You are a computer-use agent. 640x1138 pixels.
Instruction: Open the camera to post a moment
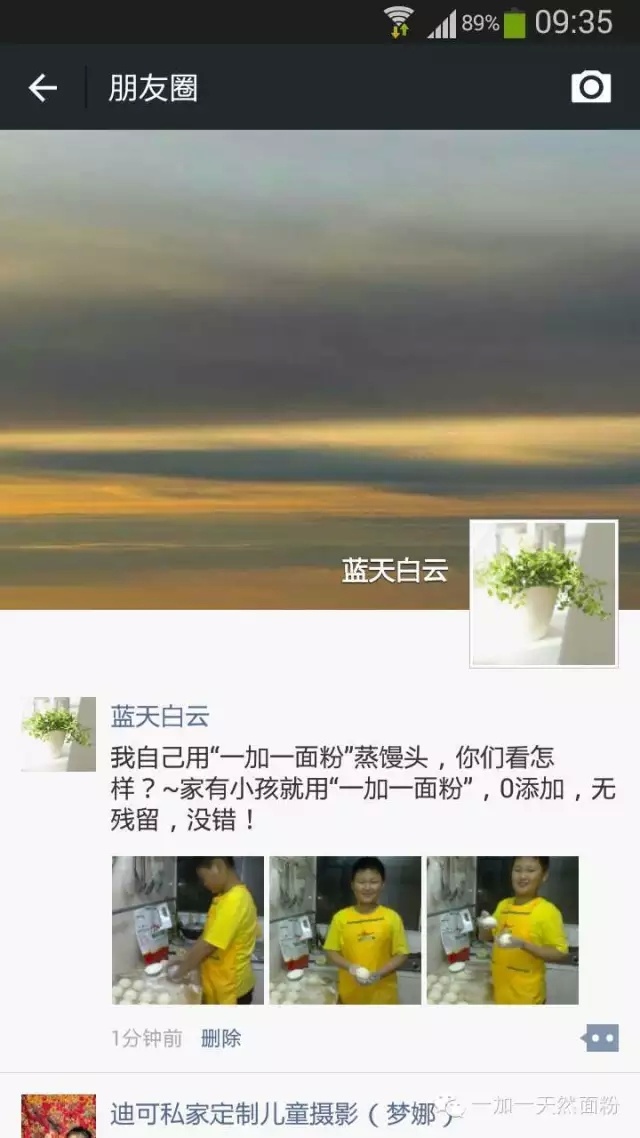591,87
